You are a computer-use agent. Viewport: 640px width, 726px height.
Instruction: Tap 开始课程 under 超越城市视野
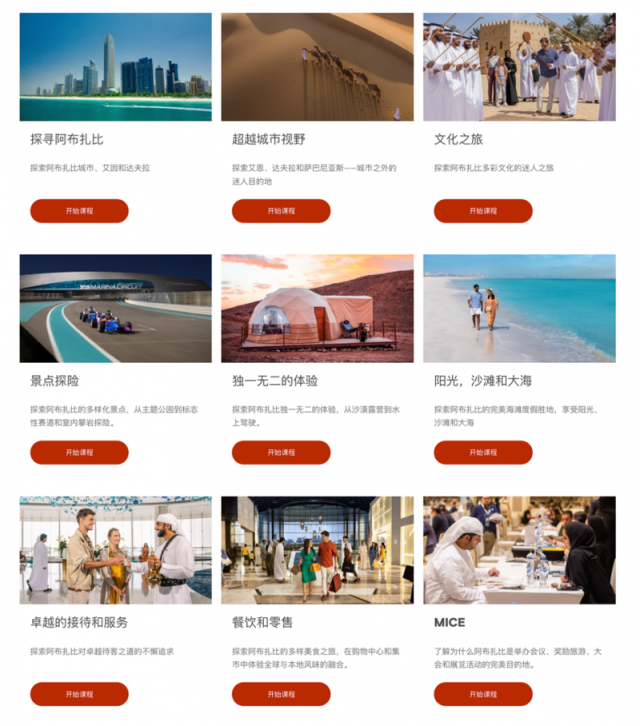click(281, 211)
